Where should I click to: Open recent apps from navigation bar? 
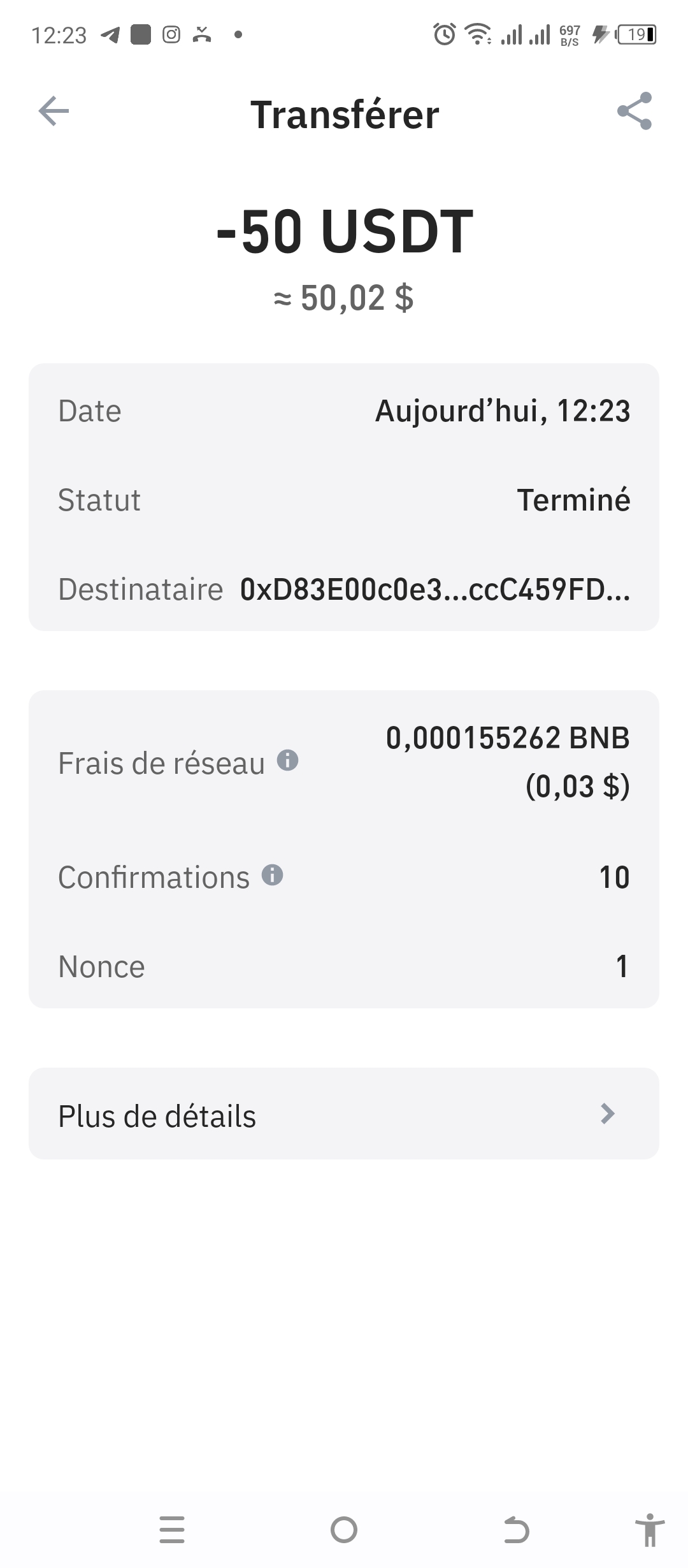(x=172, y=1530)
